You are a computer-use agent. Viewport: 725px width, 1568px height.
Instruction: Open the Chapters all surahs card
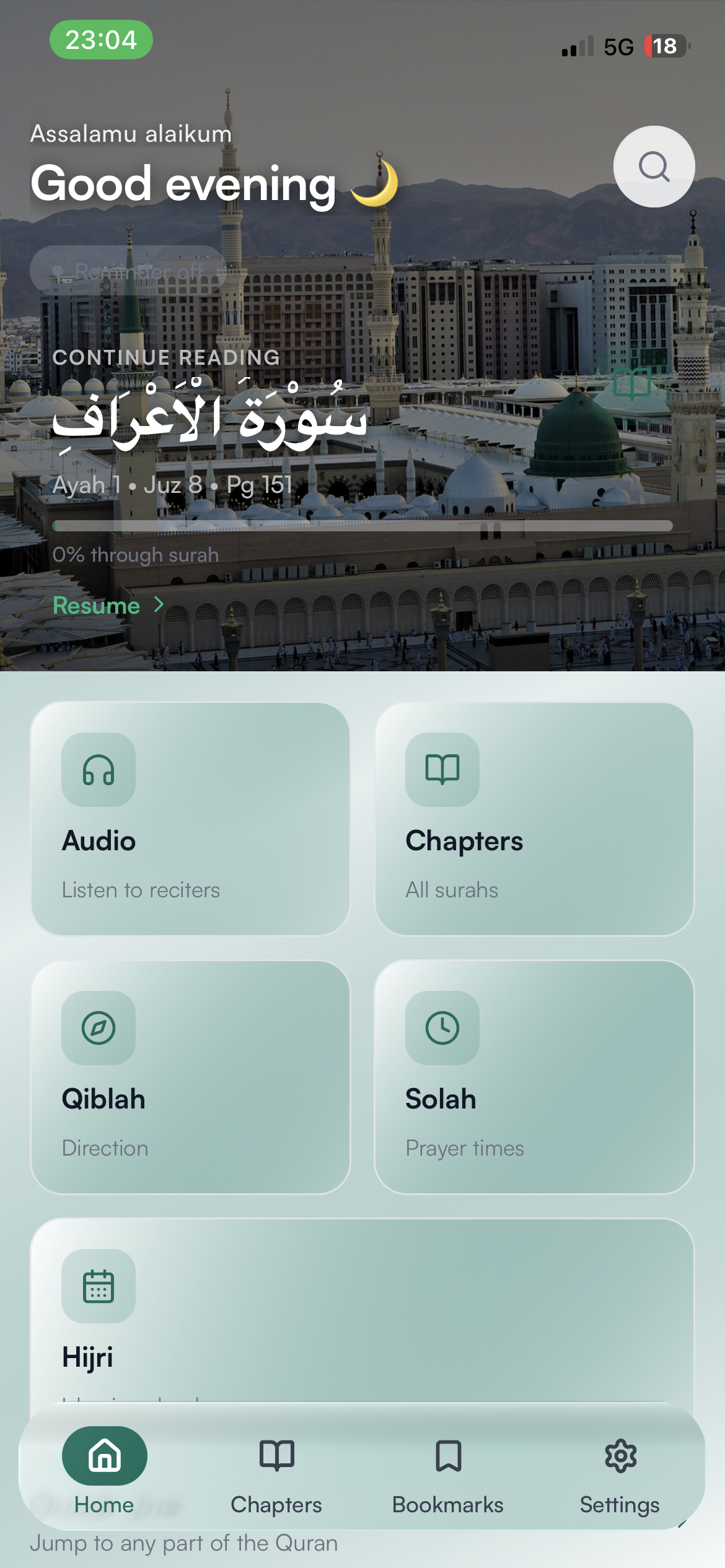point(534,818)
